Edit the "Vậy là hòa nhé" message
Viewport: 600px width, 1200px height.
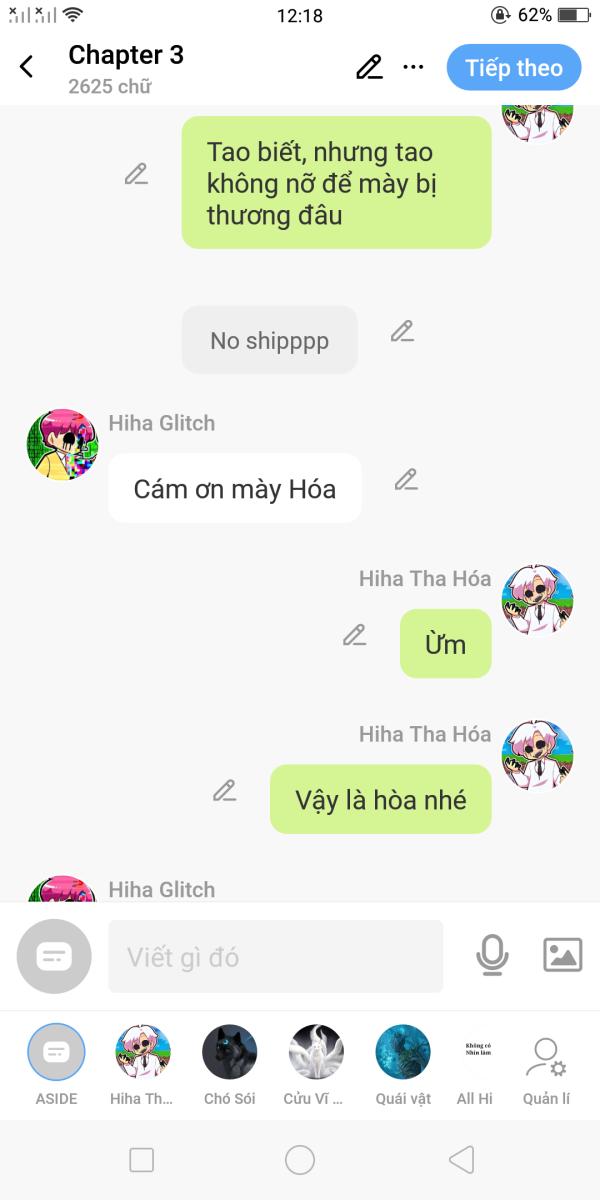tap(225, 791)
